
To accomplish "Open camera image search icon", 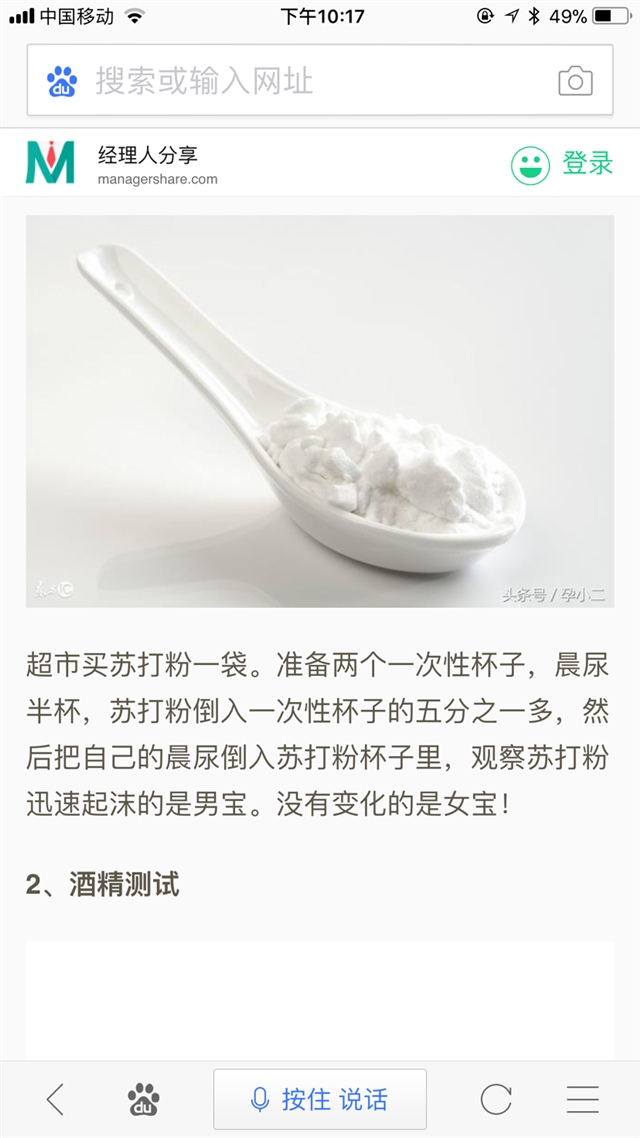I will pos(575,81).
